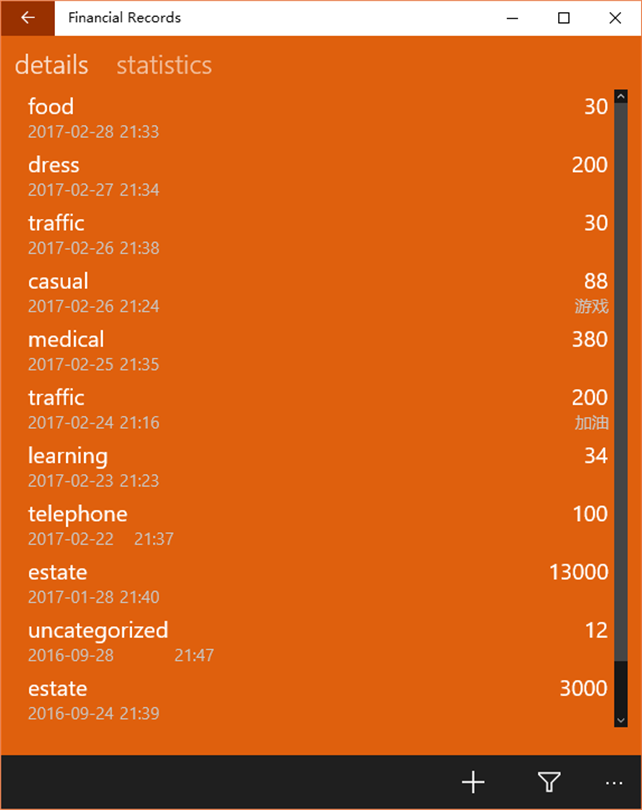View the medical record of 380

318,350
